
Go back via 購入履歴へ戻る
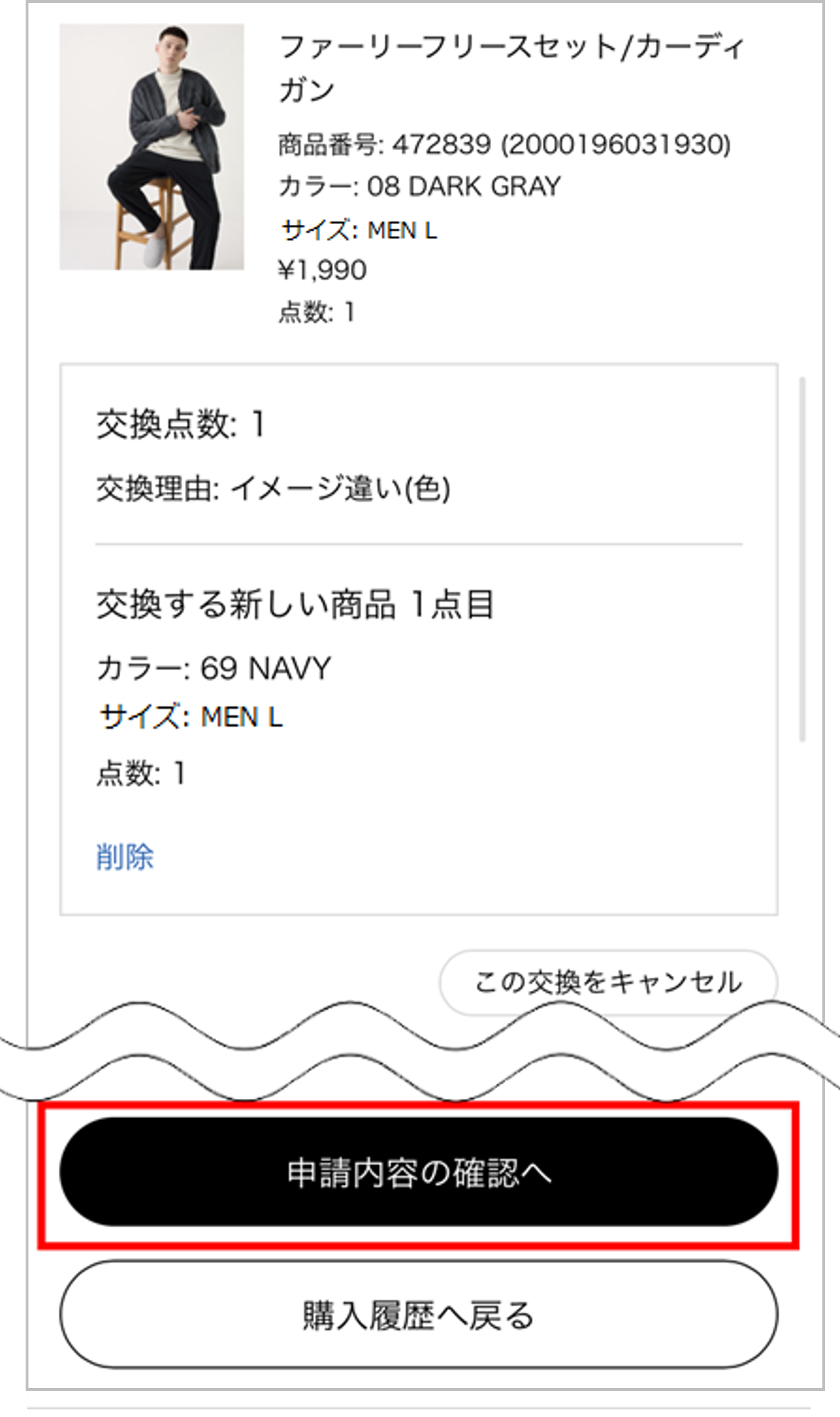418,1313
